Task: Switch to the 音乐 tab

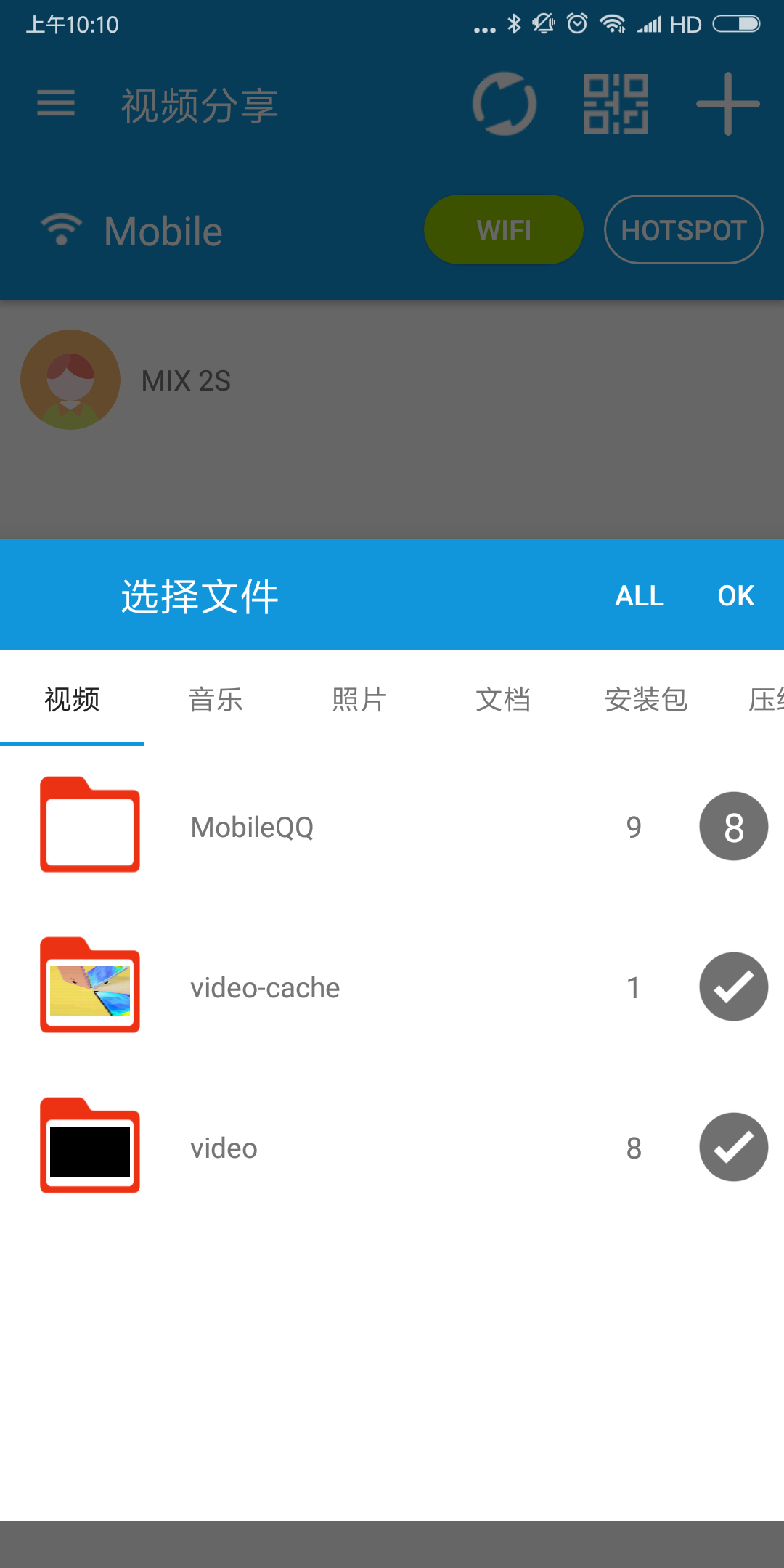Action: 215,699
